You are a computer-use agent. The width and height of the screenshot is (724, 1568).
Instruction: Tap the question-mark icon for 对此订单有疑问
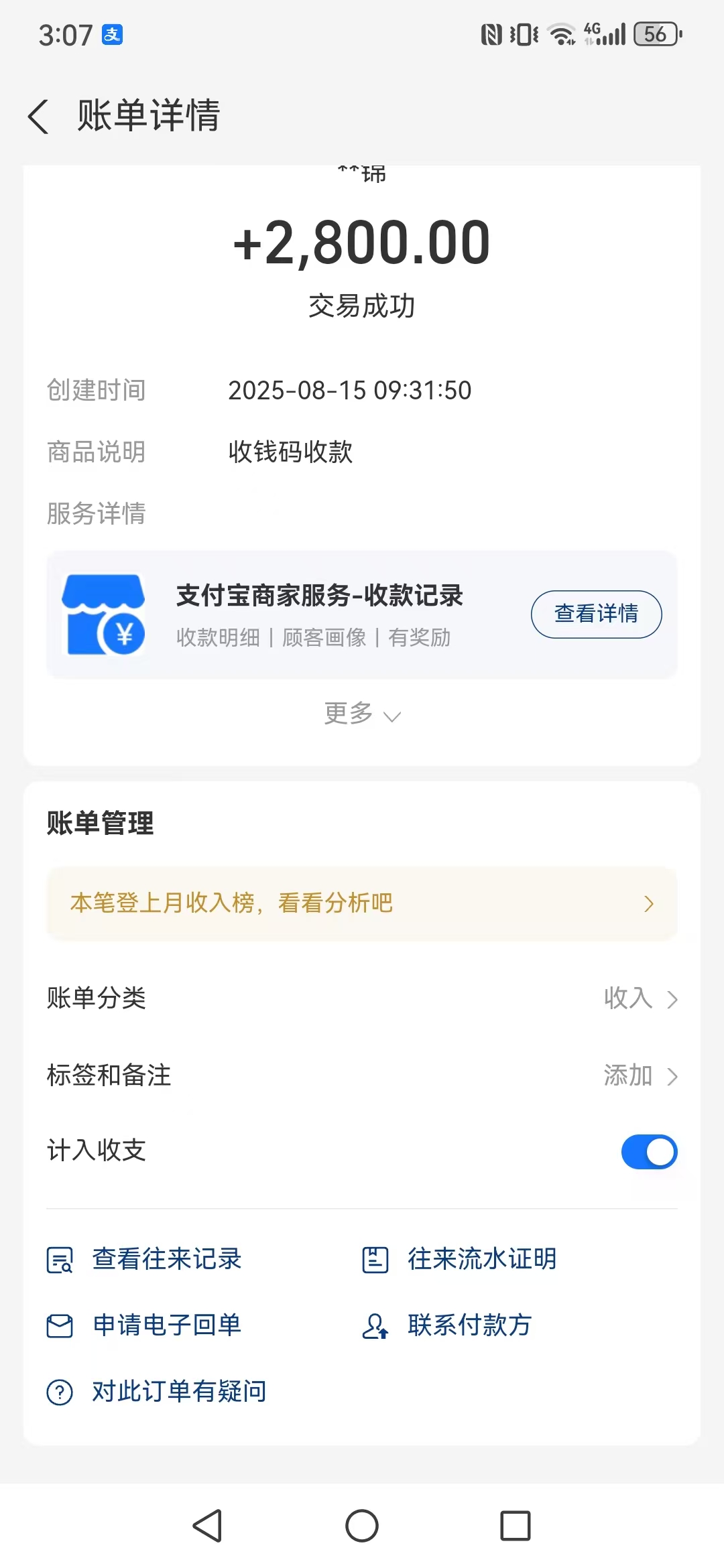click(x=59, y=1390)
